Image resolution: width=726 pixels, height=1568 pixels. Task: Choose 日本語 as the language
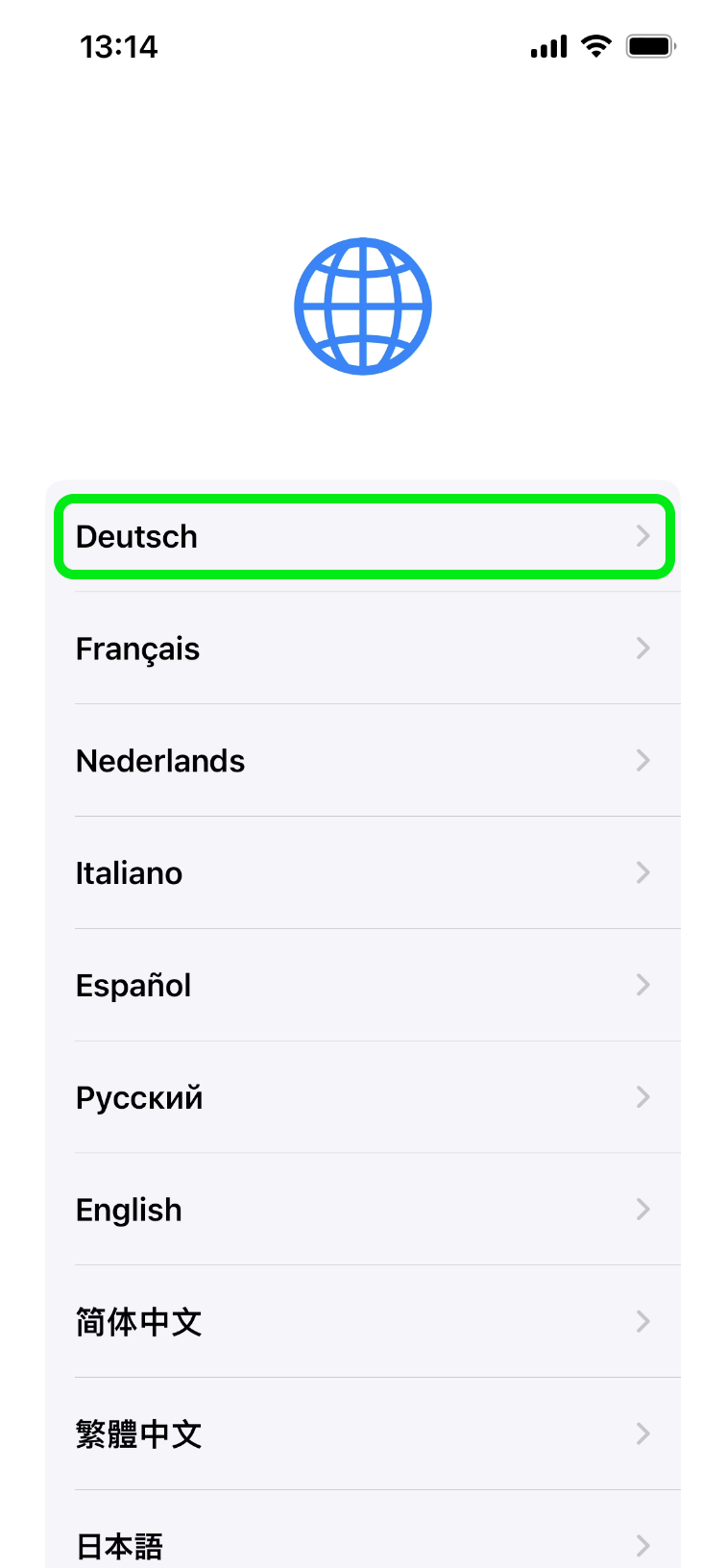pyautogui.click(x=363, y=1542)
